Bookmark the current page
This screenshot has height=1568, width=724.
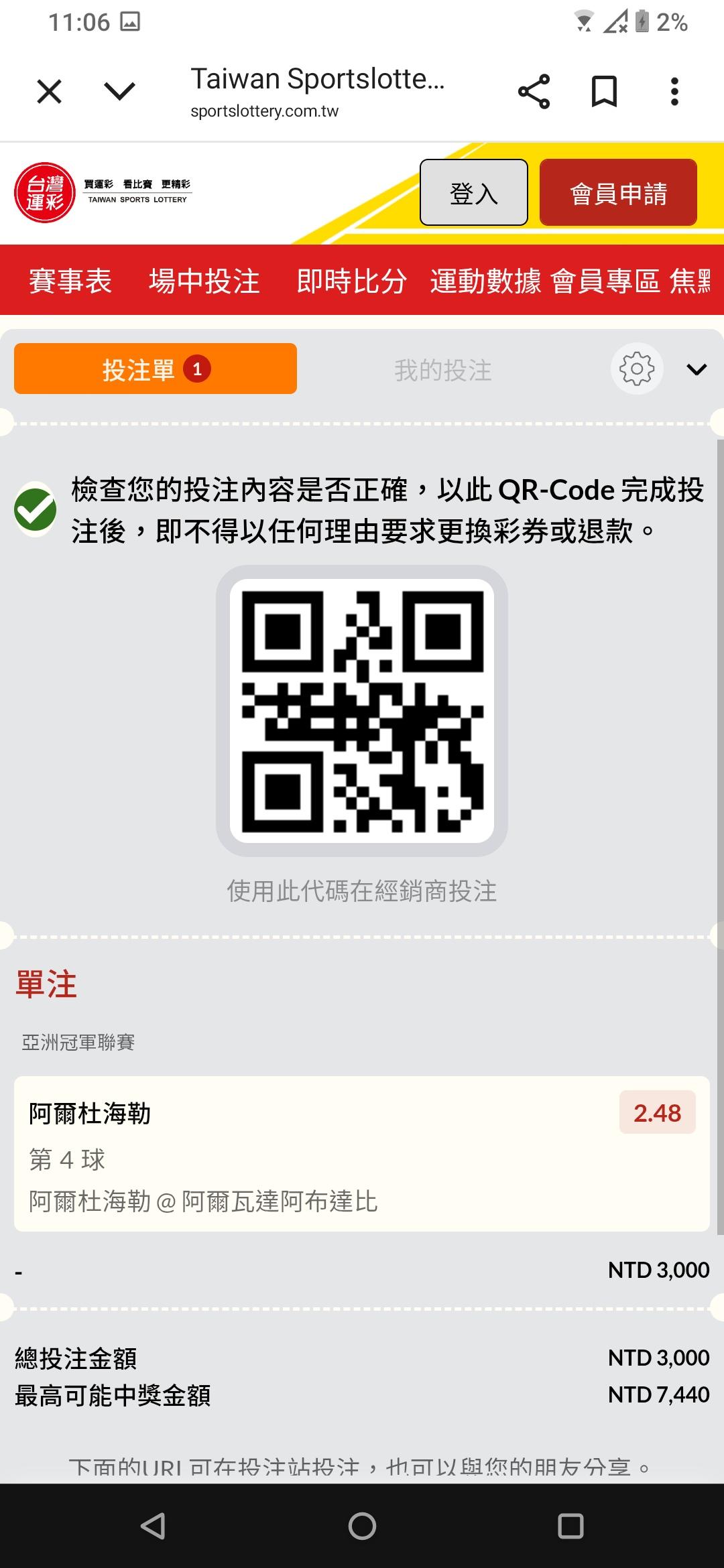604,91
